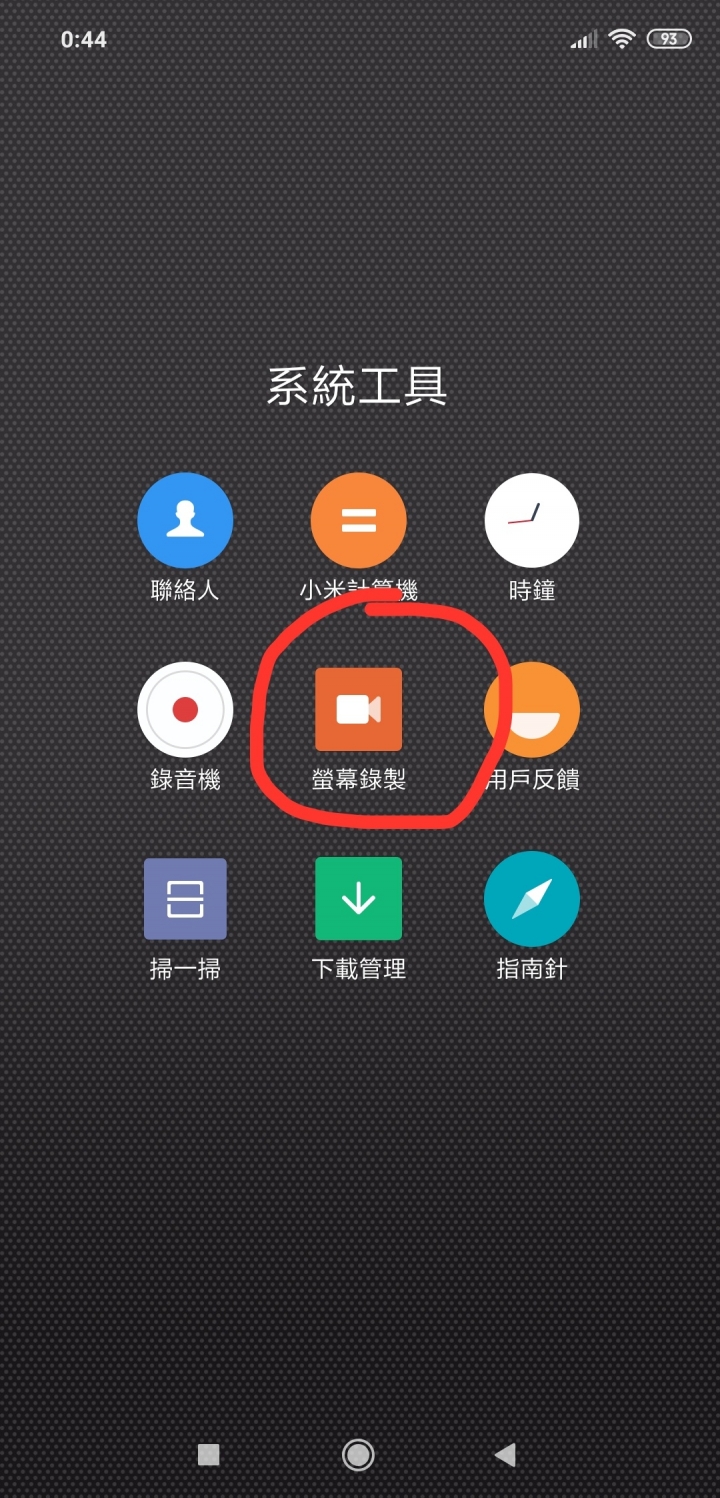This screenshot has width=720, height=1498.
Task: Return to home via the circle button
Action: click(x=358, y=1454)
